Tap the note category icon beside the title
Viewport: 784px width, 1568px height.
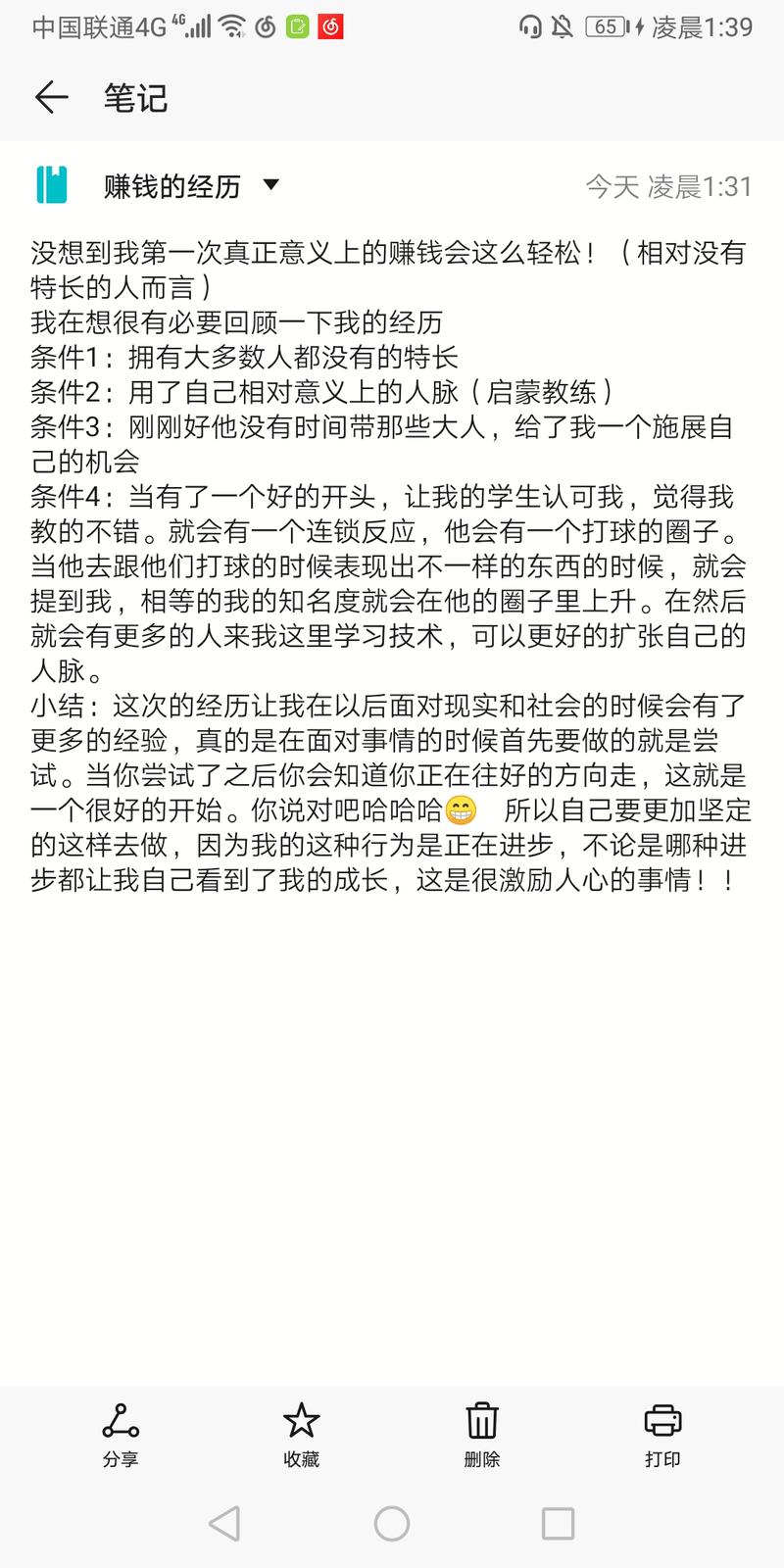[51, 182]
